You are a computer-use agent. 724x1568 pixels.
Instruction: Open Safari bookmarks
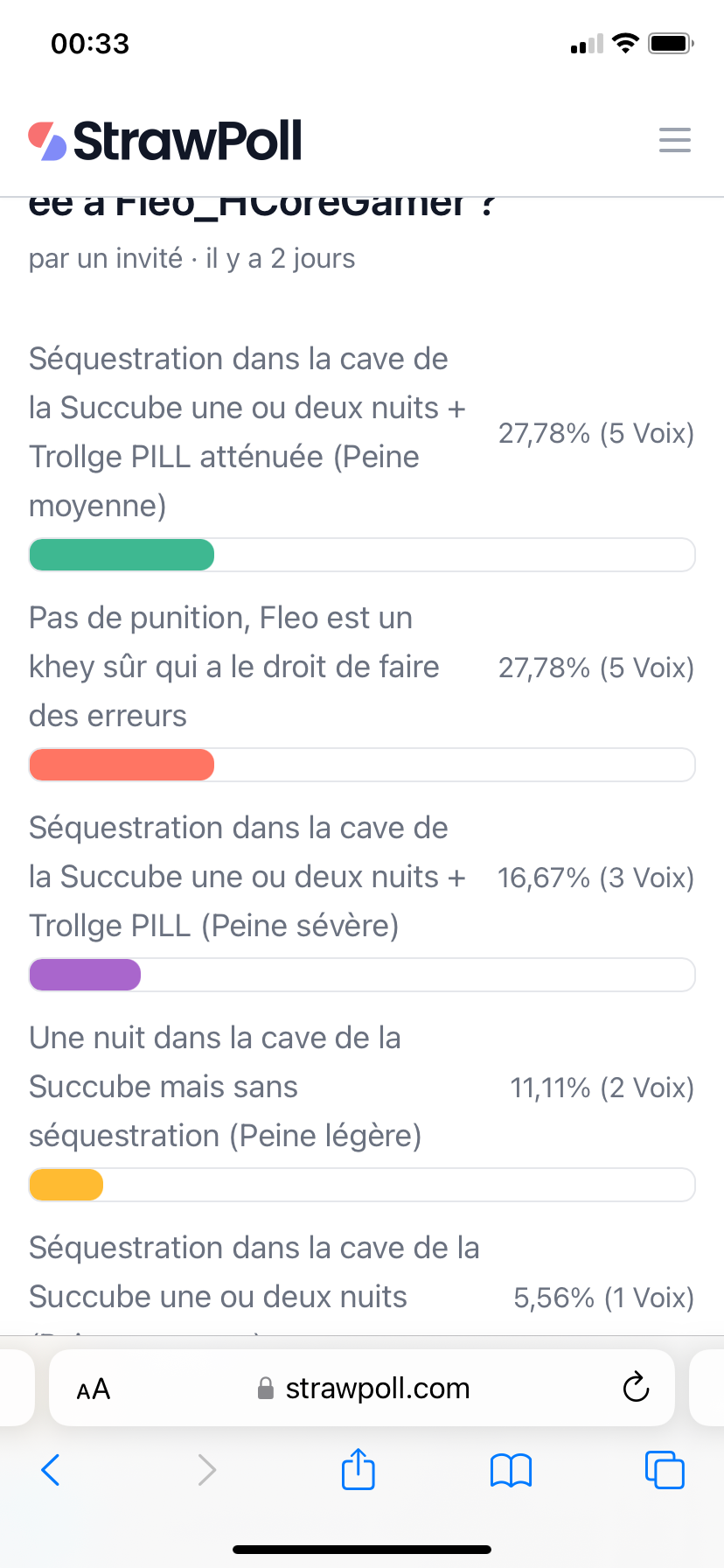click(512, 1470)
